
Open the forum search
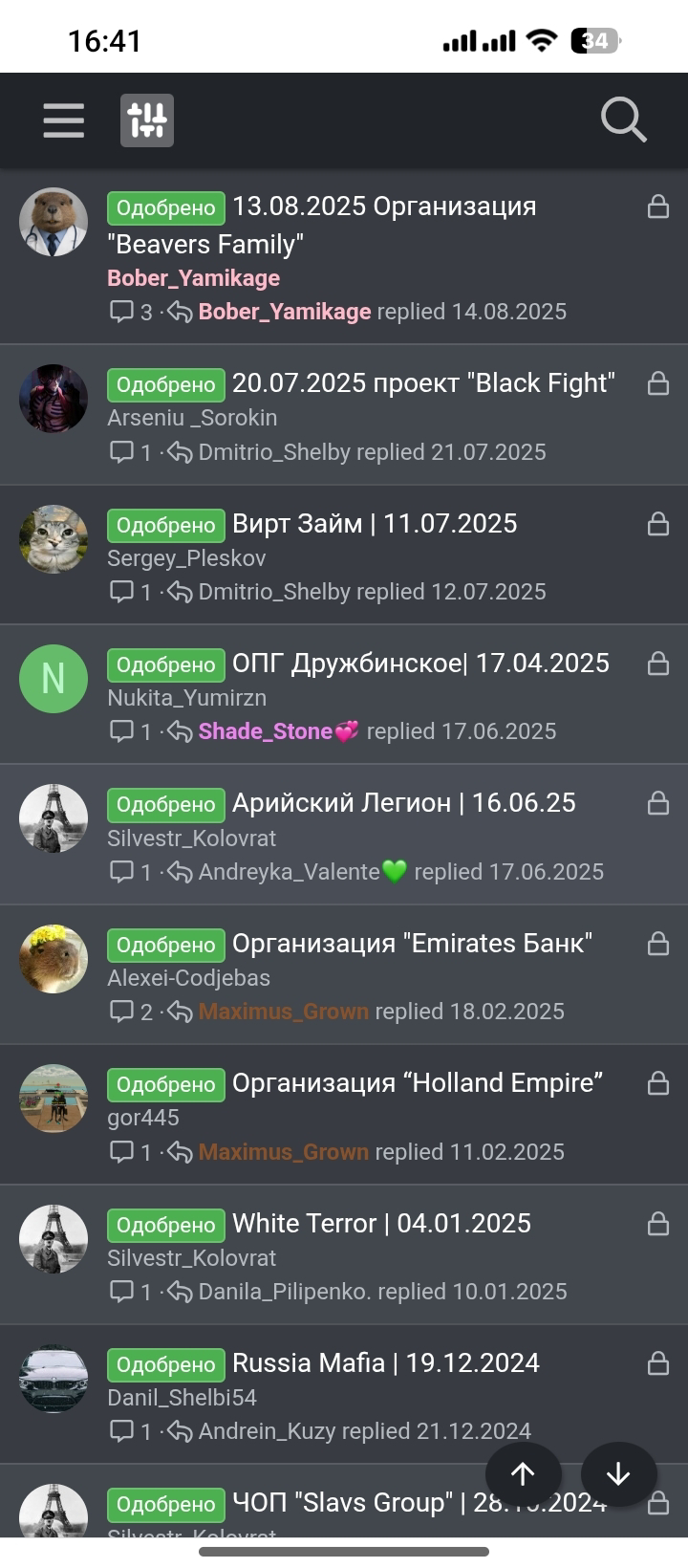pyautogui.click(x=623, y=120)
